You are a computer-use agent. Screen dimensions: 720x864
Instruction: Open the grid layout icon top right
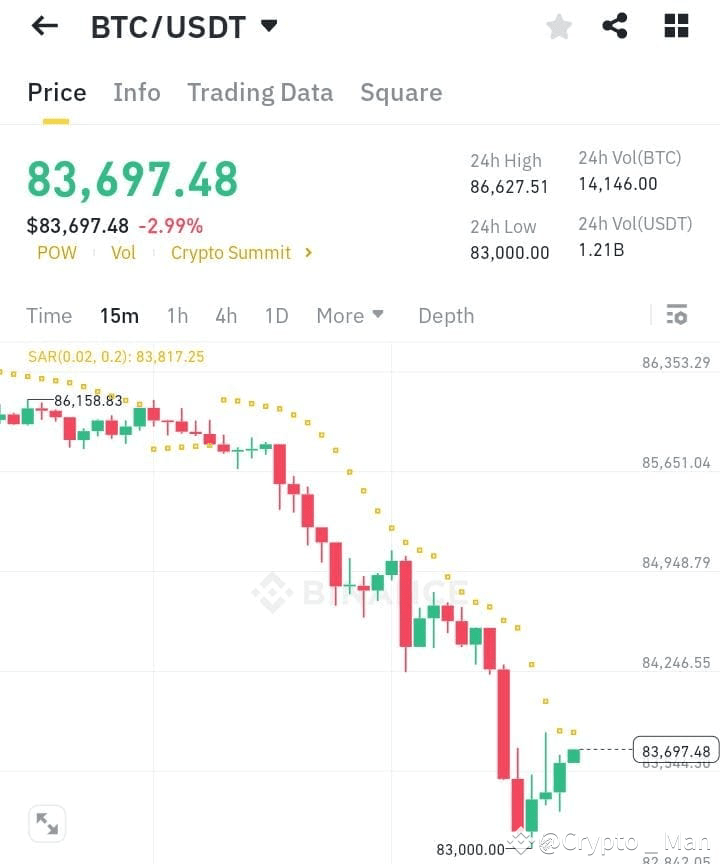coord(676,26)
